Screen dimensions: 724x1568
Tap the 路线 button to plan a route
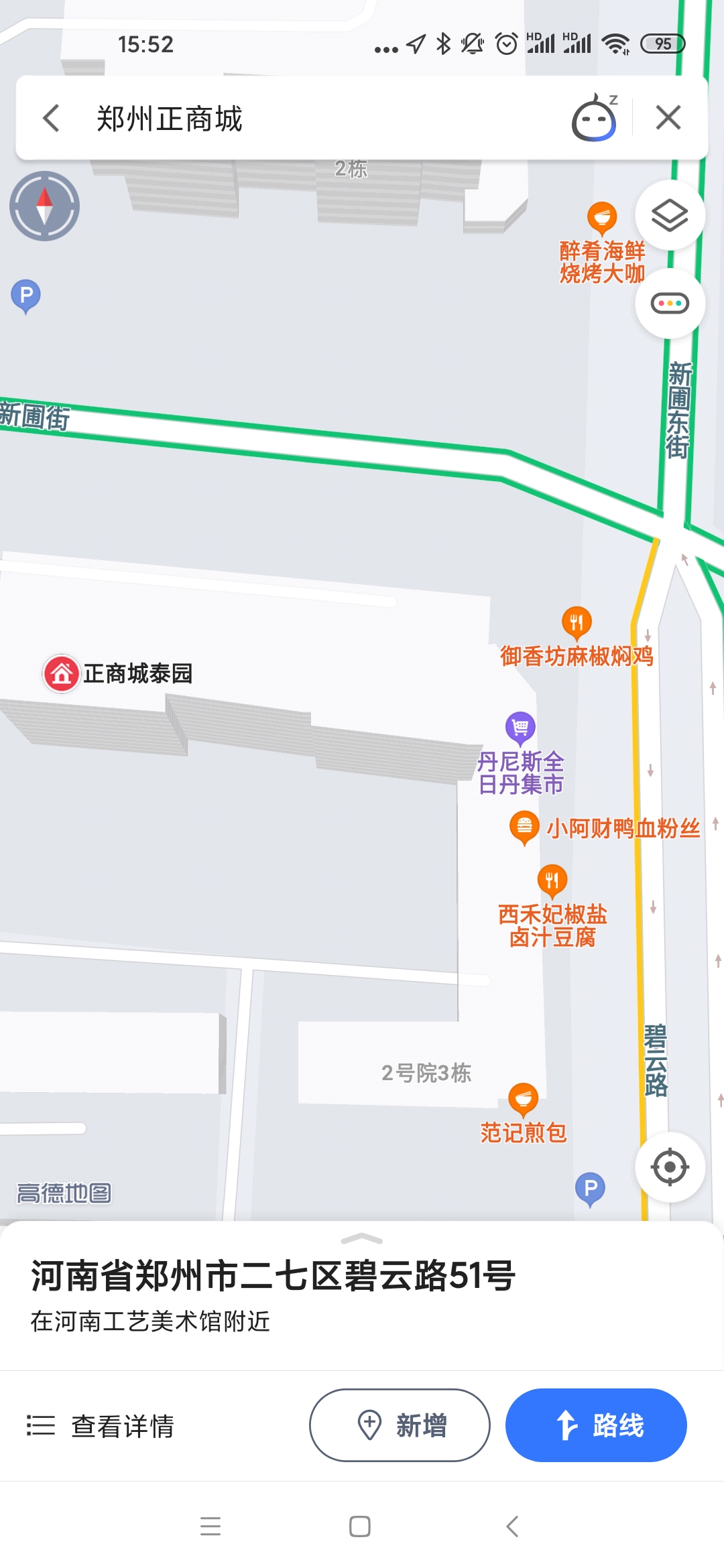tap(597, 1426)
